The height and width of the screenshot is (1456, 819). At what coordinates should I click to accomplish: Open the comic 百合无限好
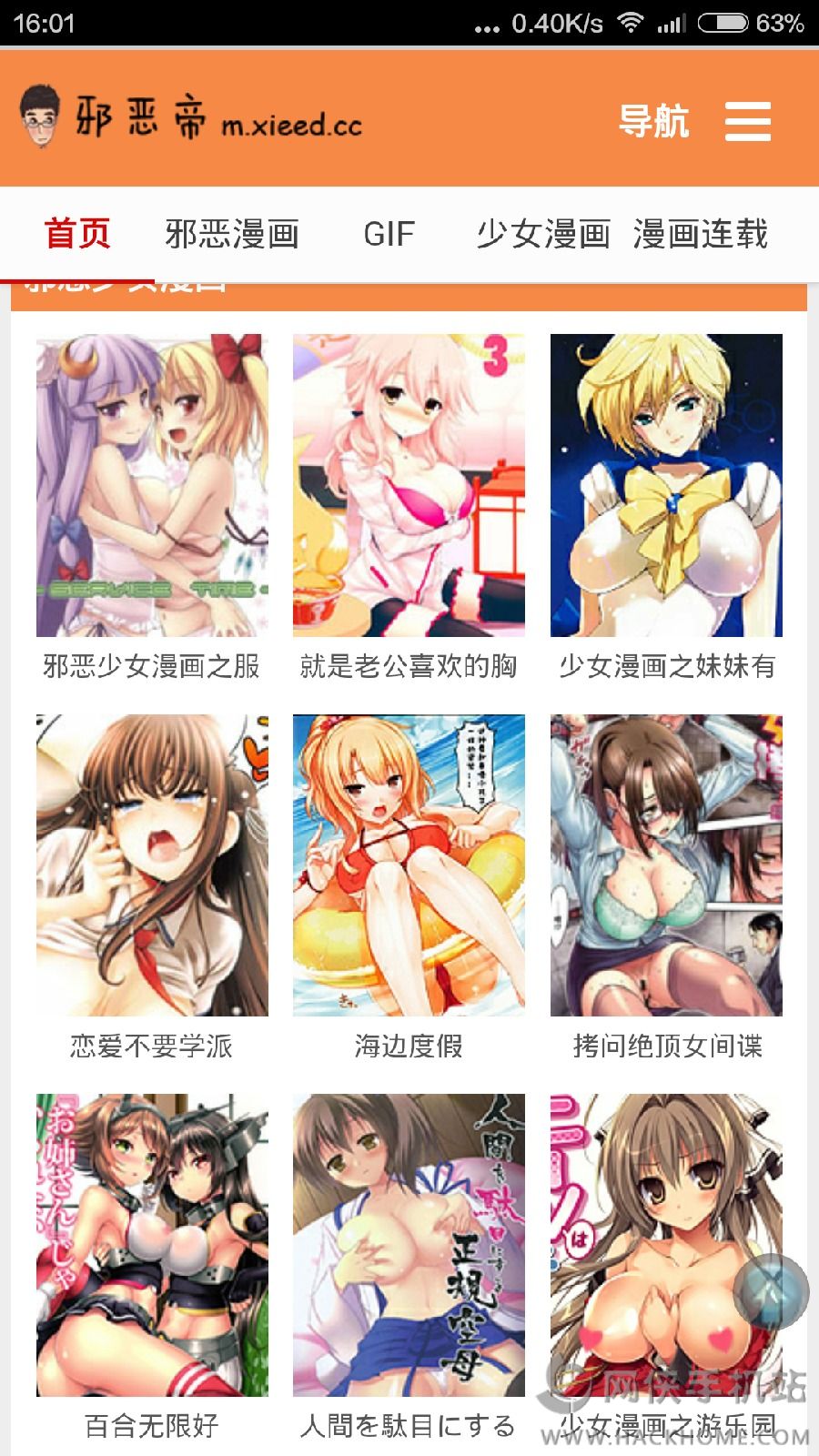click(152, 1245)
